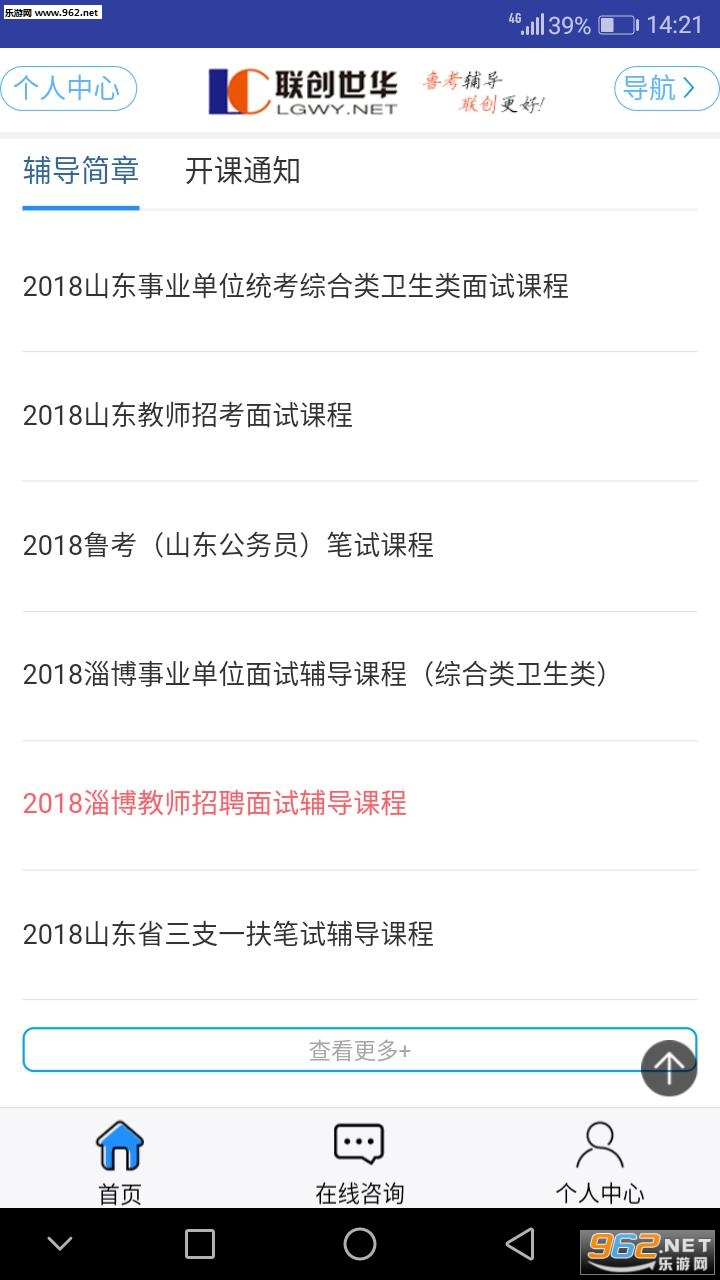Switch to the 辅导简章 tab

(x=81, y=172)
